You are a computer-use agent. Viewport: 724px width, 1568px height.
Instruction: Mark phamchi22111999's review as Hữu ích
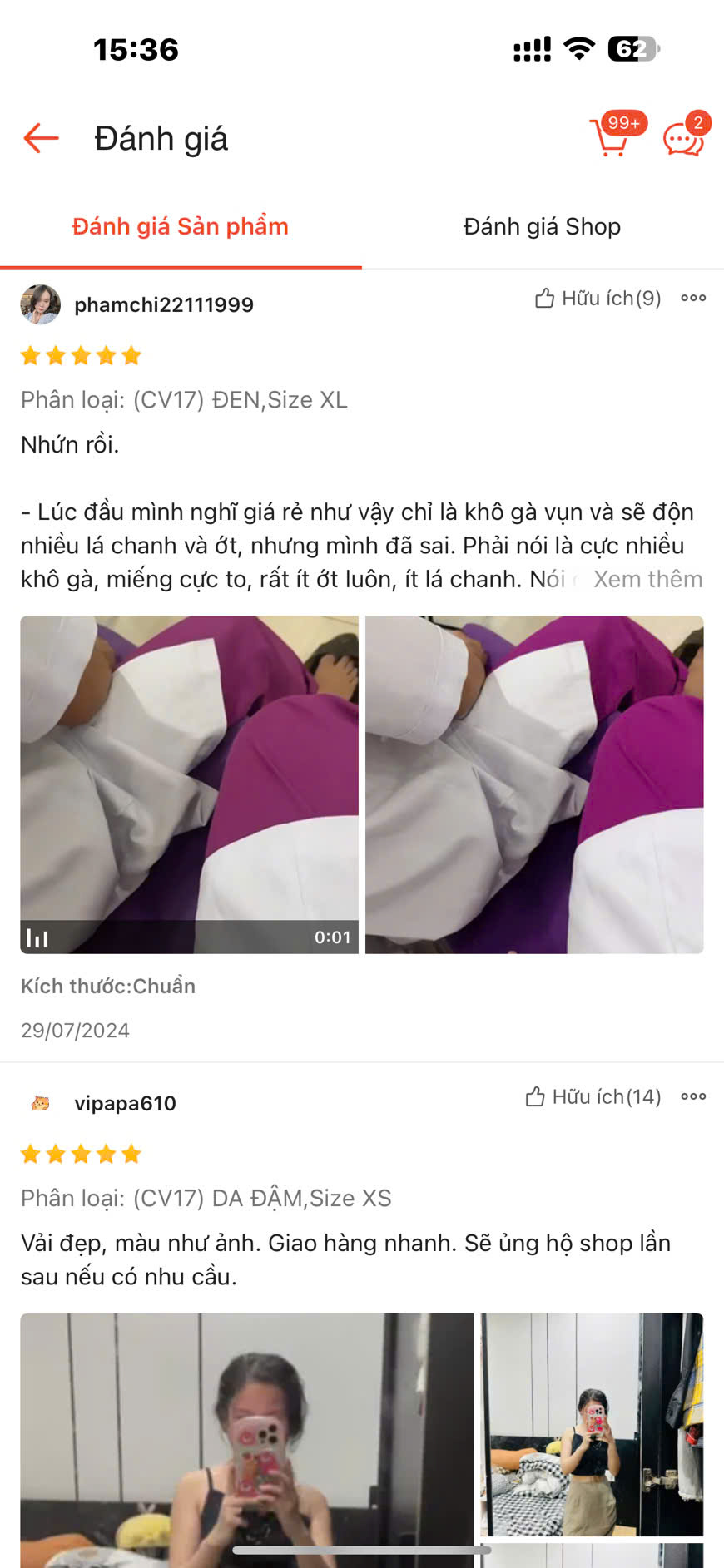pyautogui.click(x=598, y=298)
